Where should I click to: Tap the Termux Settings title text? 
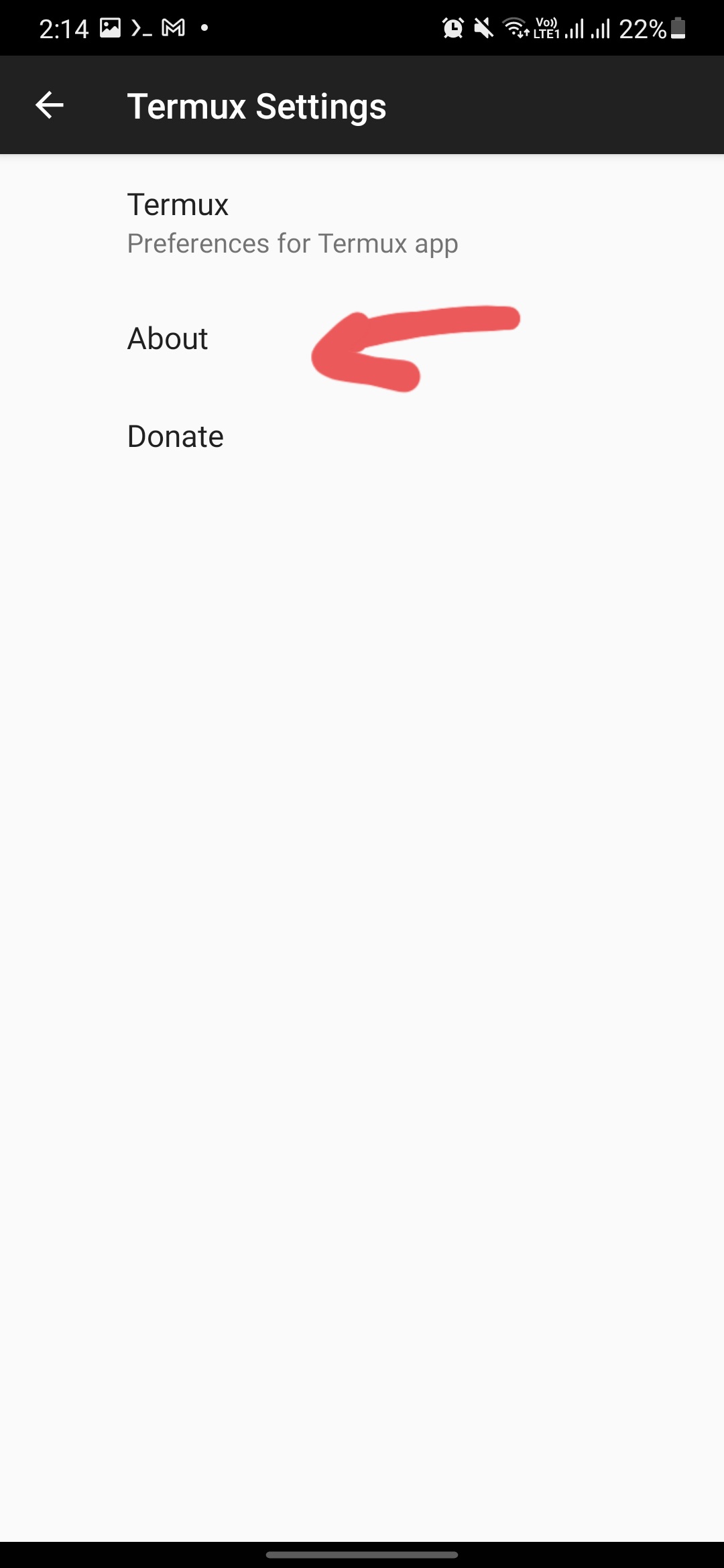point(256,106)
